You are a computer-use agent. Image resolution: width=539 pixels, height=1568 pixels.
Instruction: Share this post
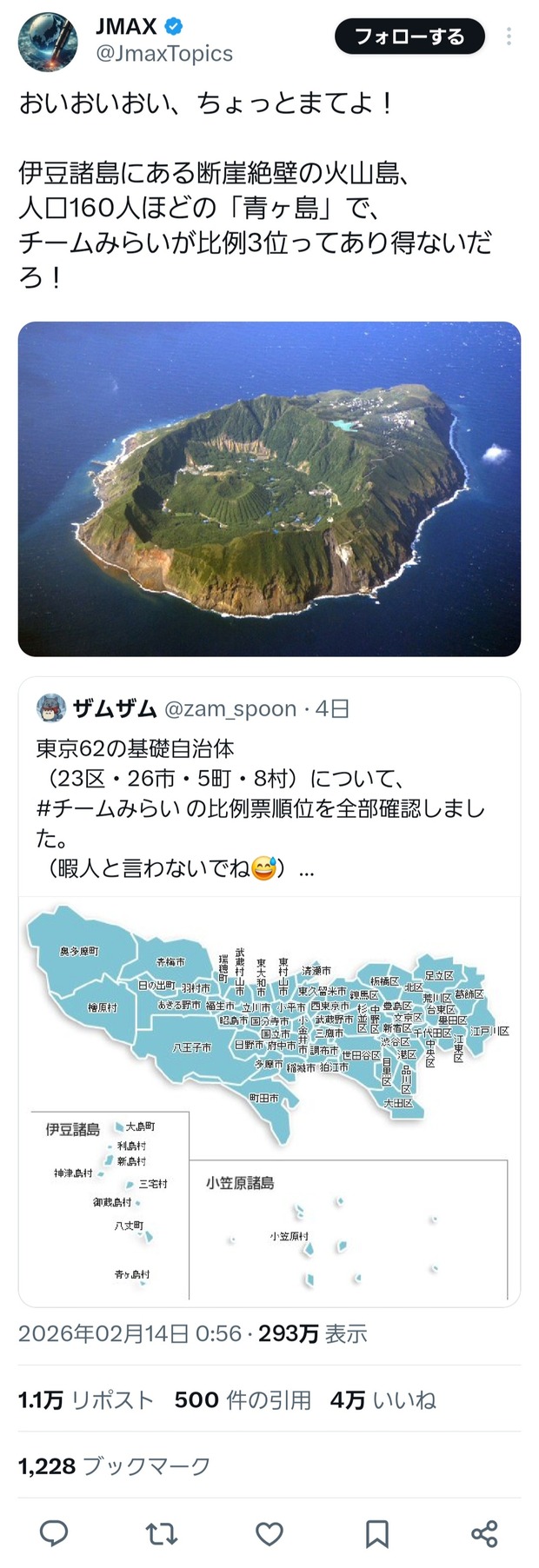(x=484, y=1534)
